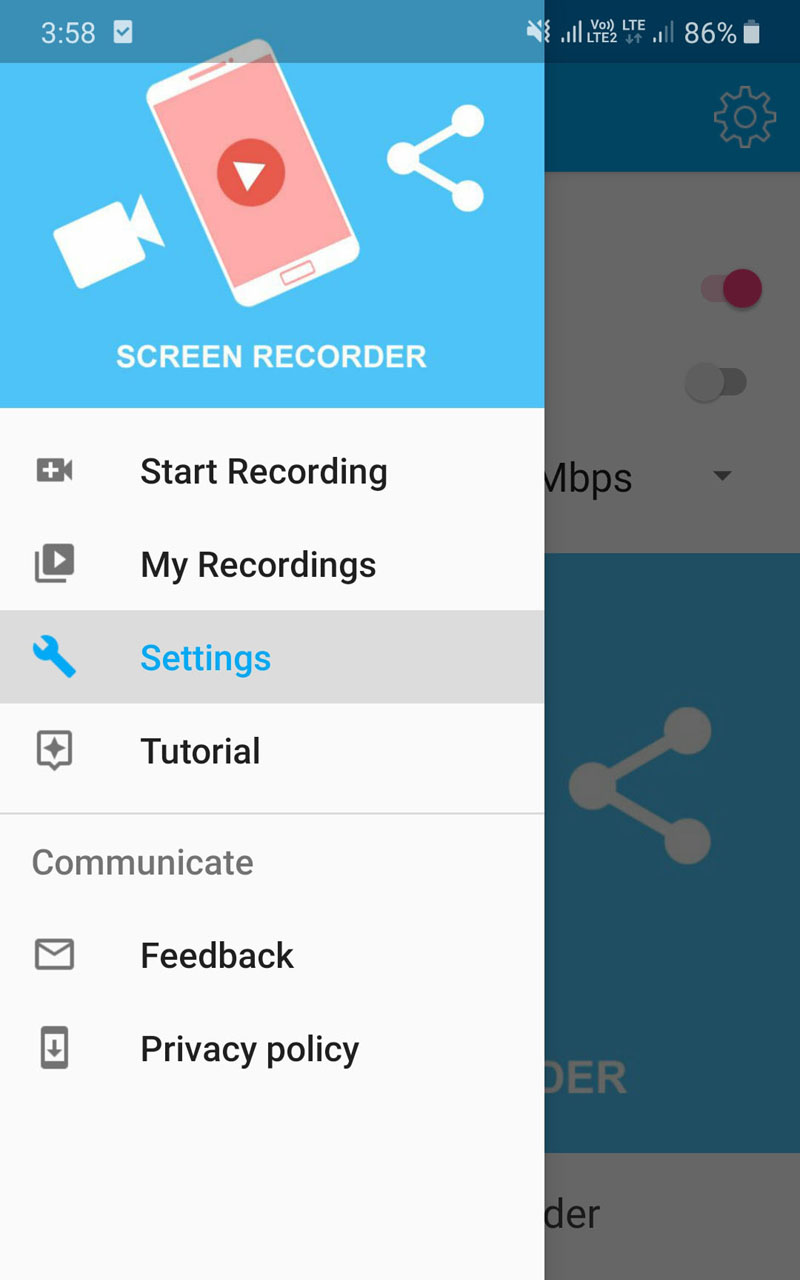Image resolution: width=800 pixels, height=1280 pixels.
Task: Click the Tutorial bookmark icon
Action: tap(54, 750)
